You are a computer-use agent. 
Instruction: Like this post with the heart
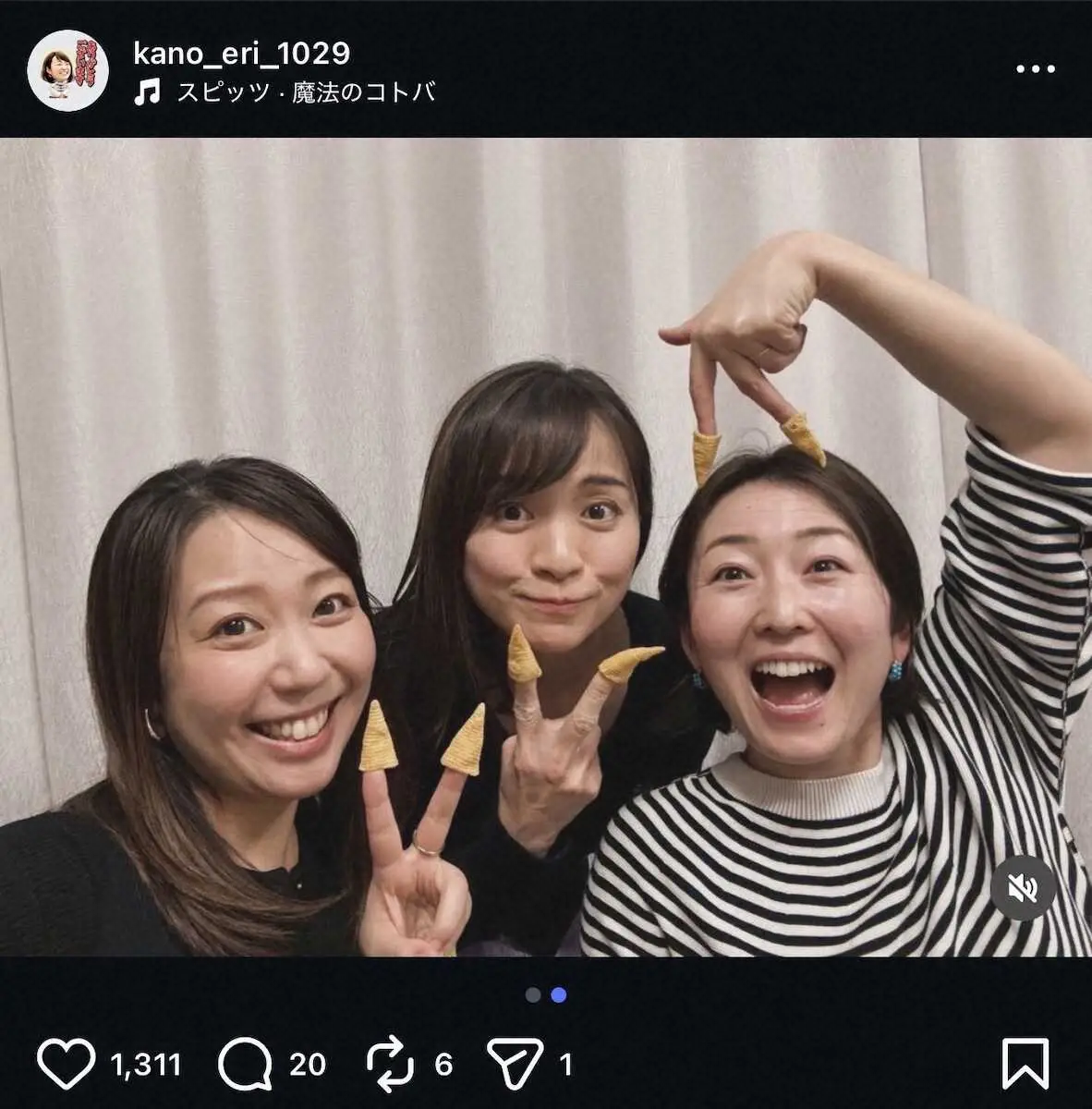(x=67, y=1065)
